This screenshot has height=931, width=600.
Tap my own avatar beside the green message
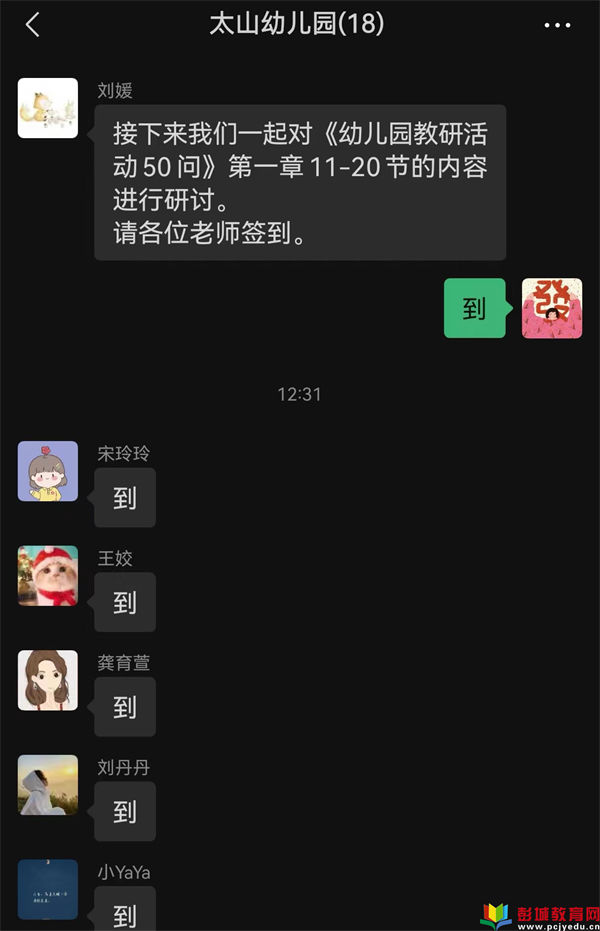click(x=552, y=308)
